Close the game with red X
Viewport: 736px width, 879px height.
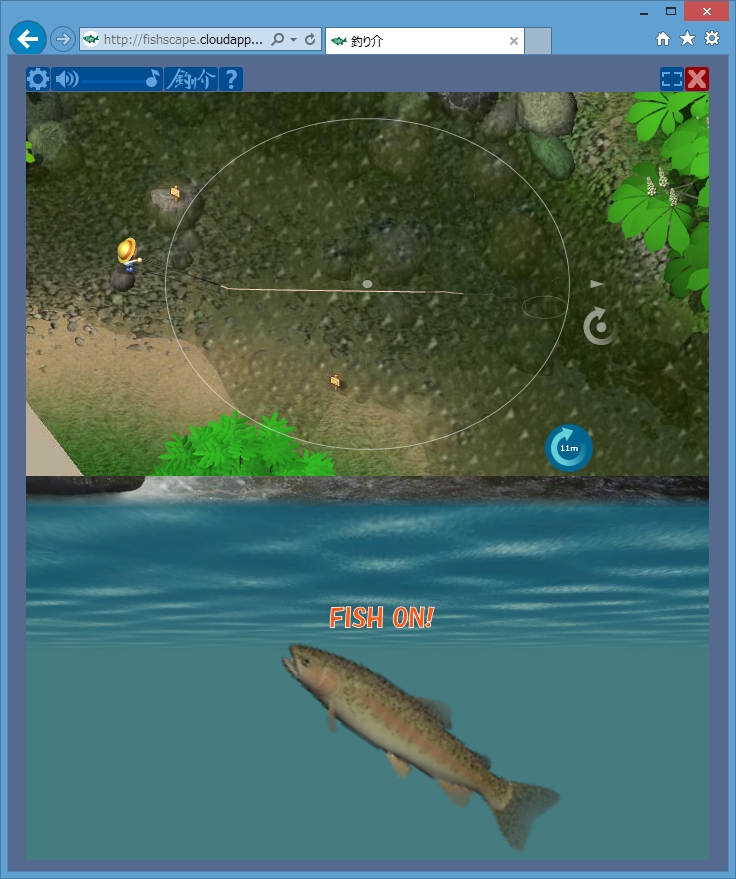point(697,79)
